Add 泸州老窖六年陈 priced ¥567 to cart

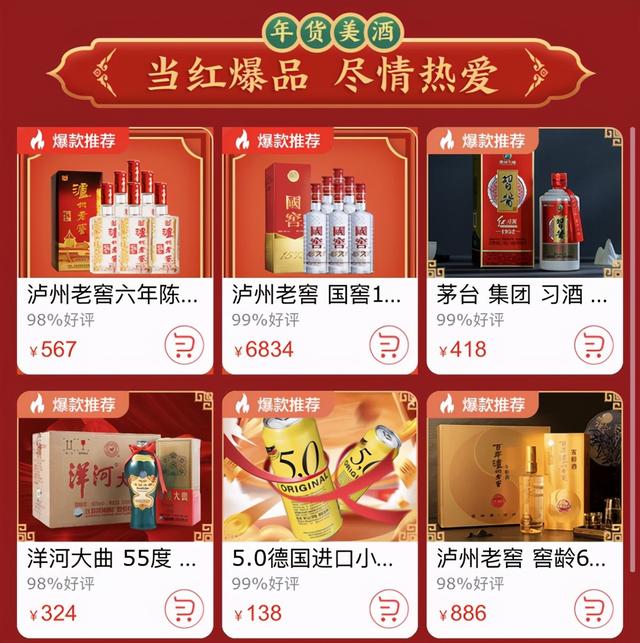(184, 345)
